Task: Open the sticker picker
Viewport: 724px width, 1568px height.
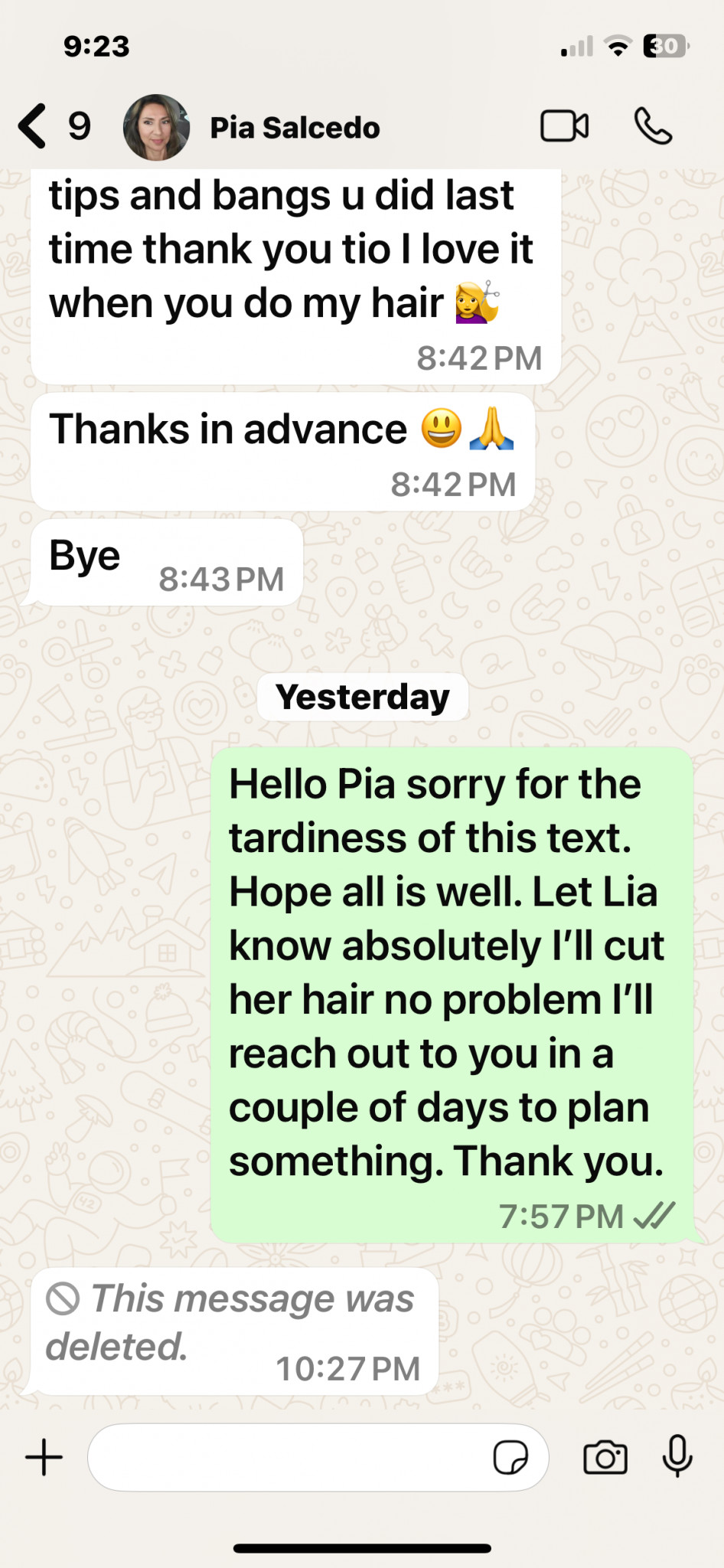Action: pos(510,1457)
